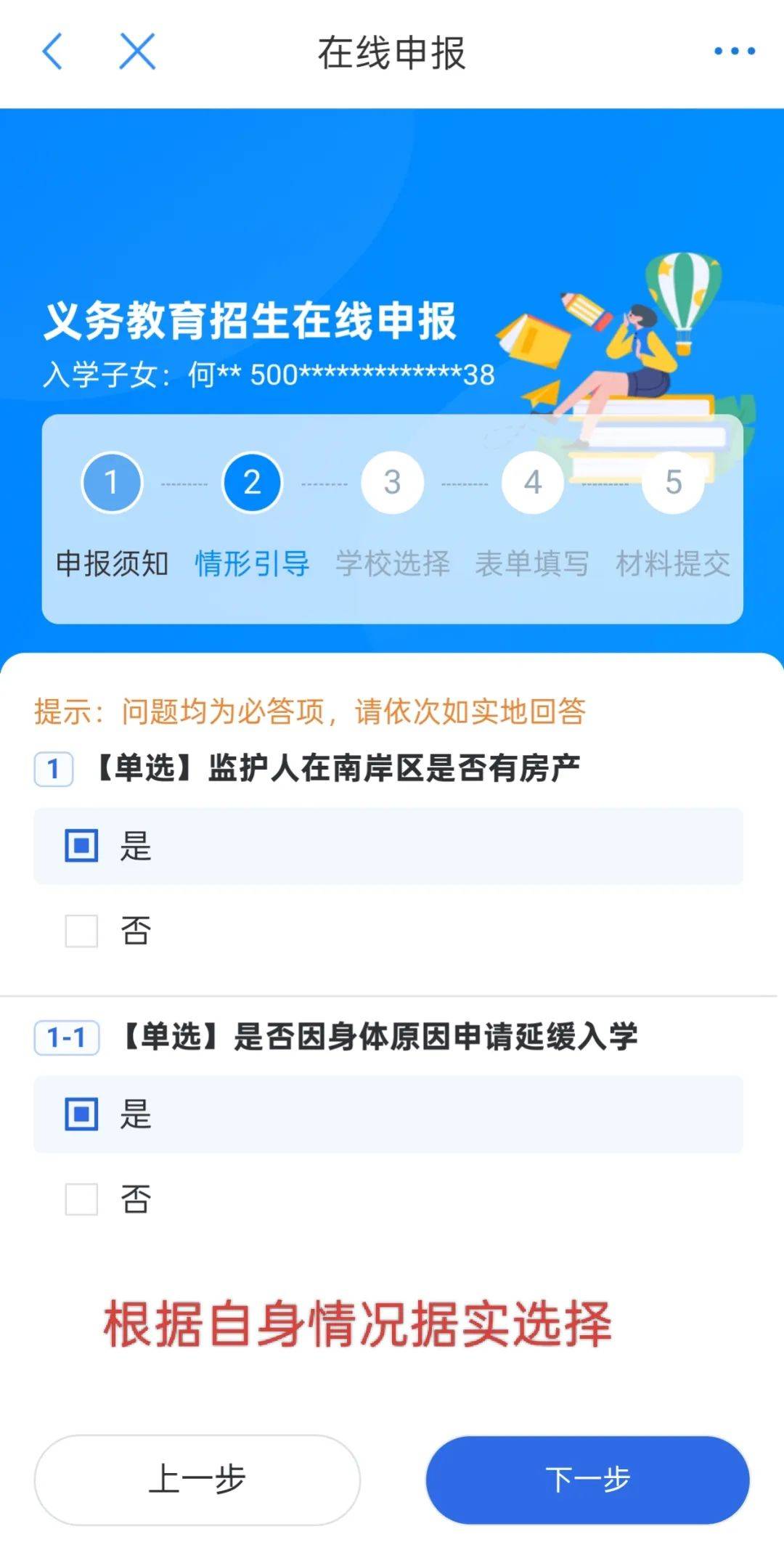Open the three-dot overflow menu
This screenshot has height=1558, width=784.
[734, 52]
